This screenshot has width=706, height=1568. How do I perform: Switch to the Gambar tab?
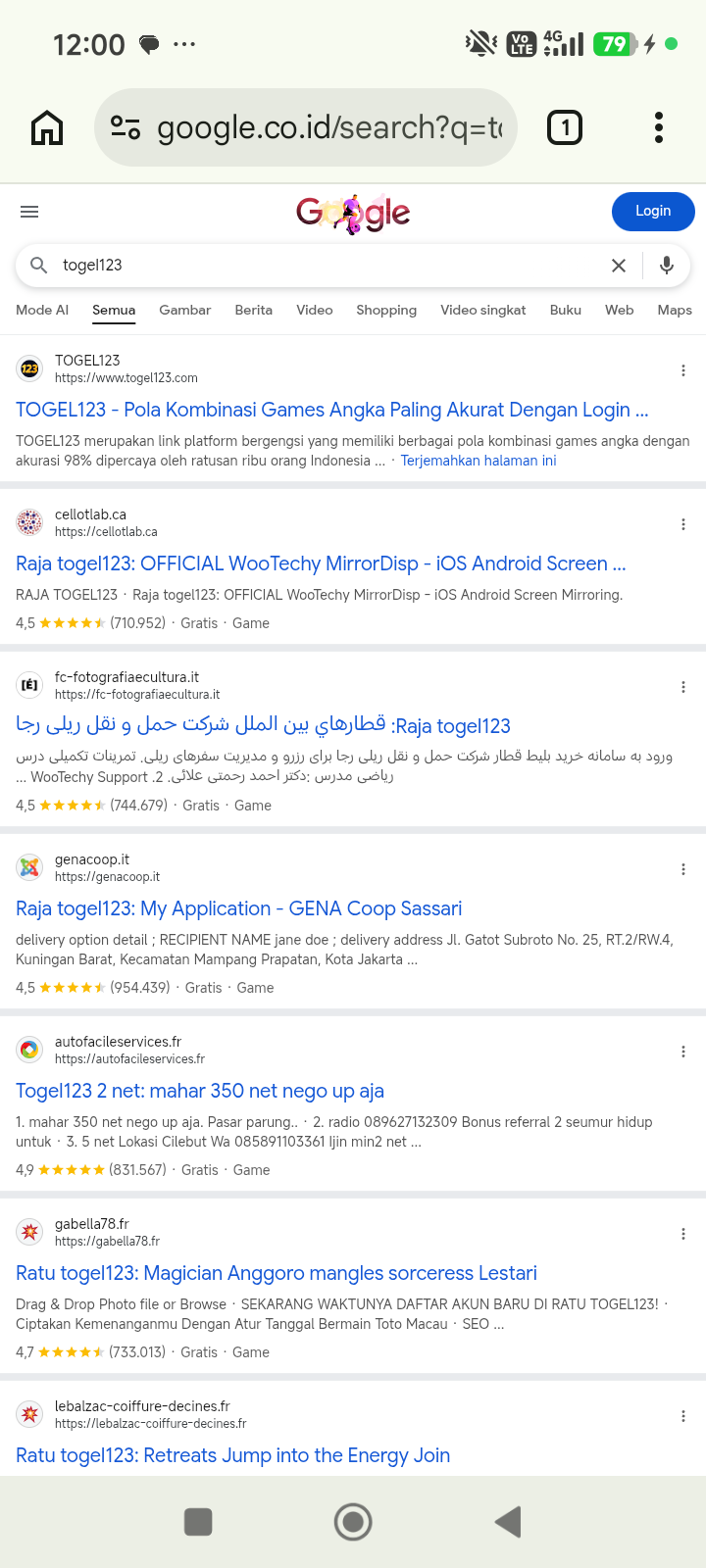pos(184,310)
